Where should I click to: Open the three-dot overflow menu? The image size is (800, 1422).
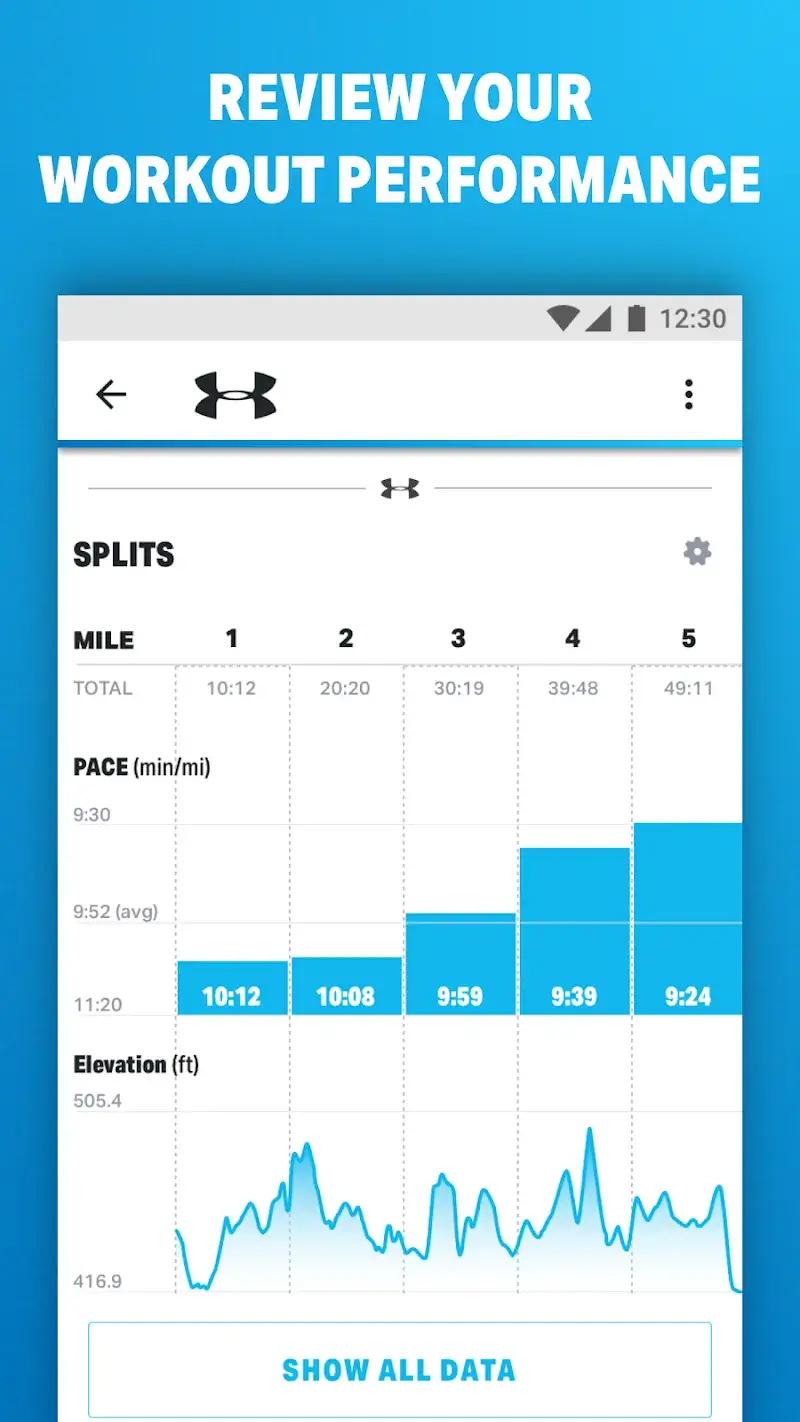point(688,394)
